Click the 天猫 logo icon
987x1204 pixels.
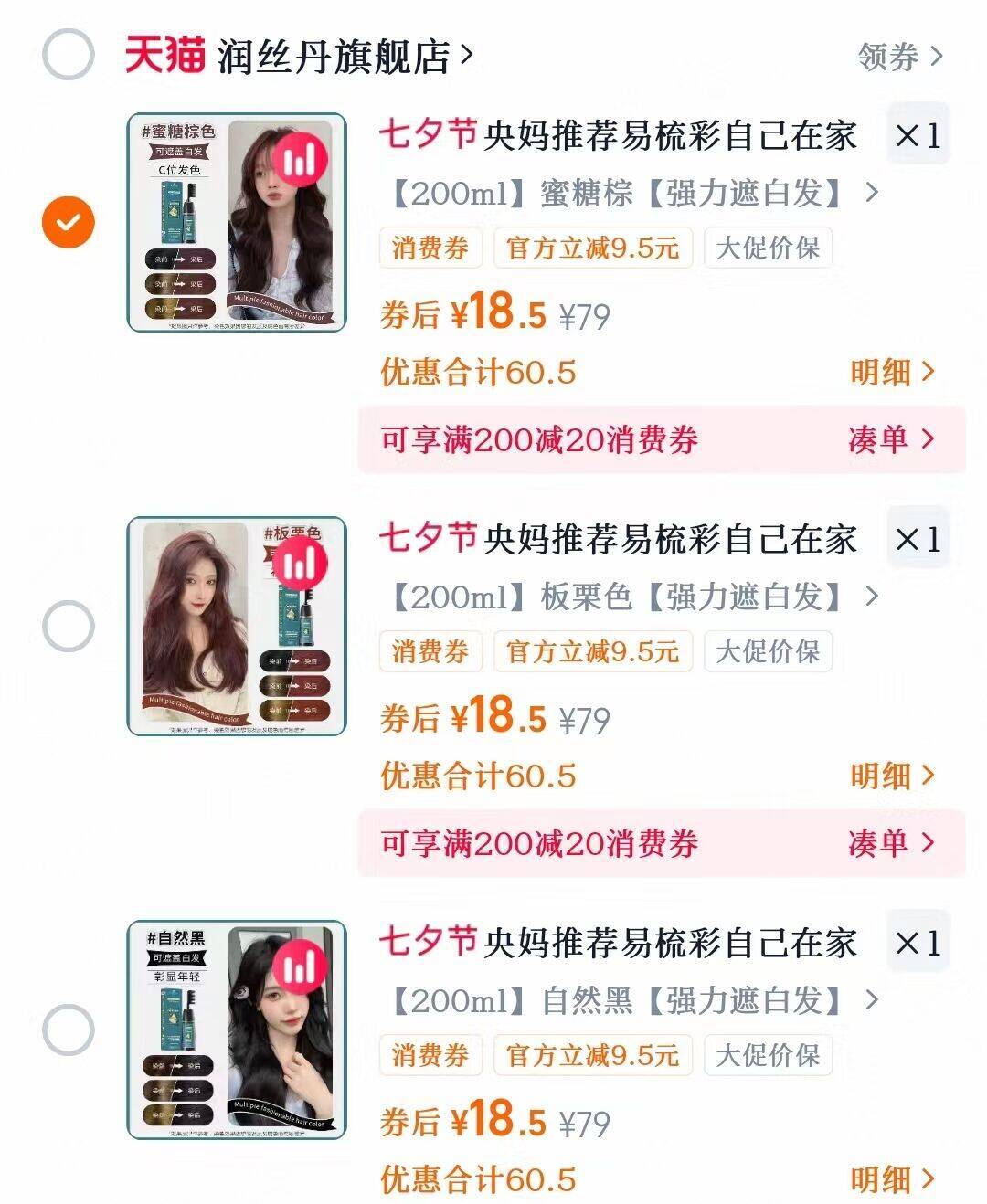tap(164, 52)
